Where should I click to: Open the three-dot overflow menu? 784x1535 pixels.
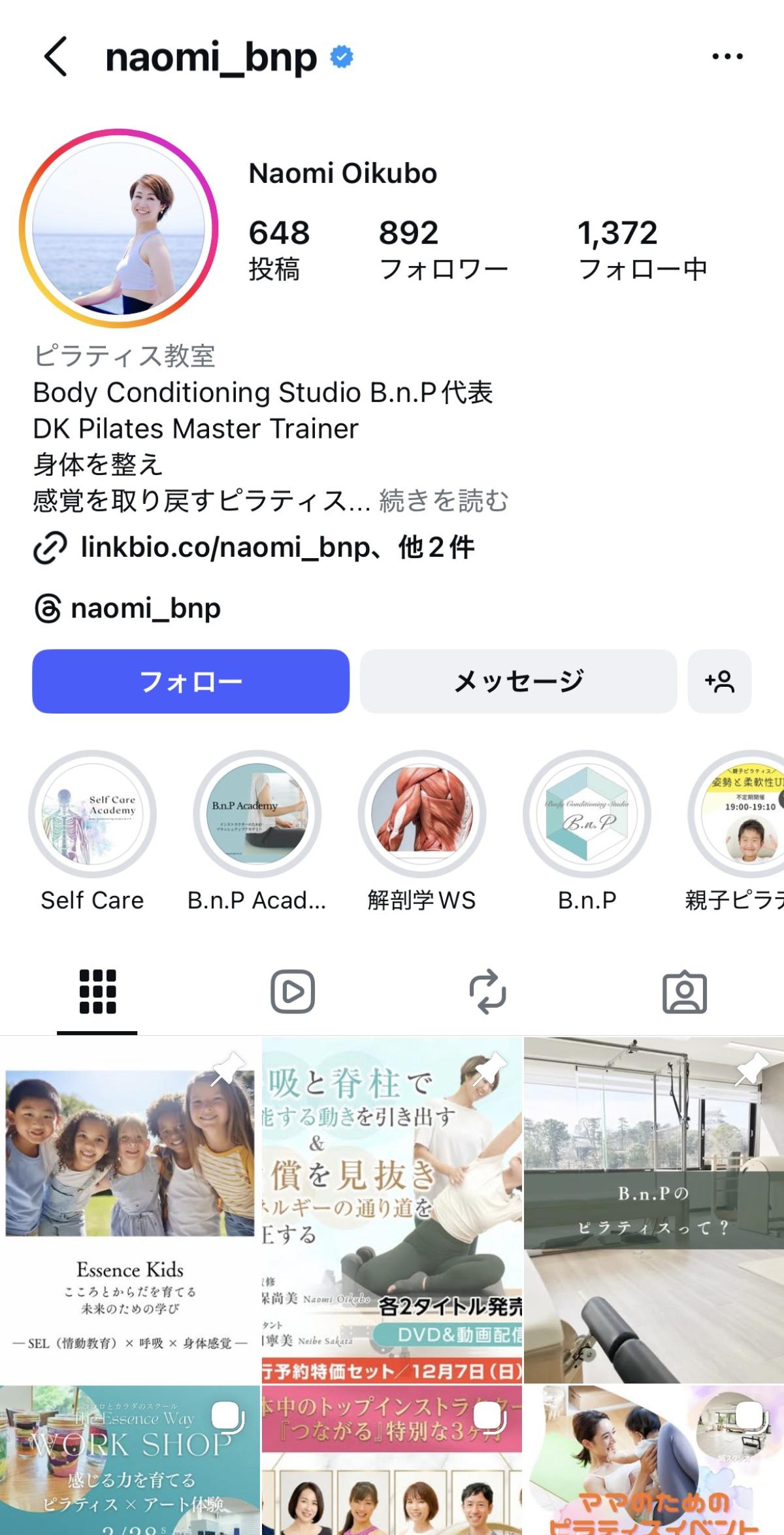point(727,57)
